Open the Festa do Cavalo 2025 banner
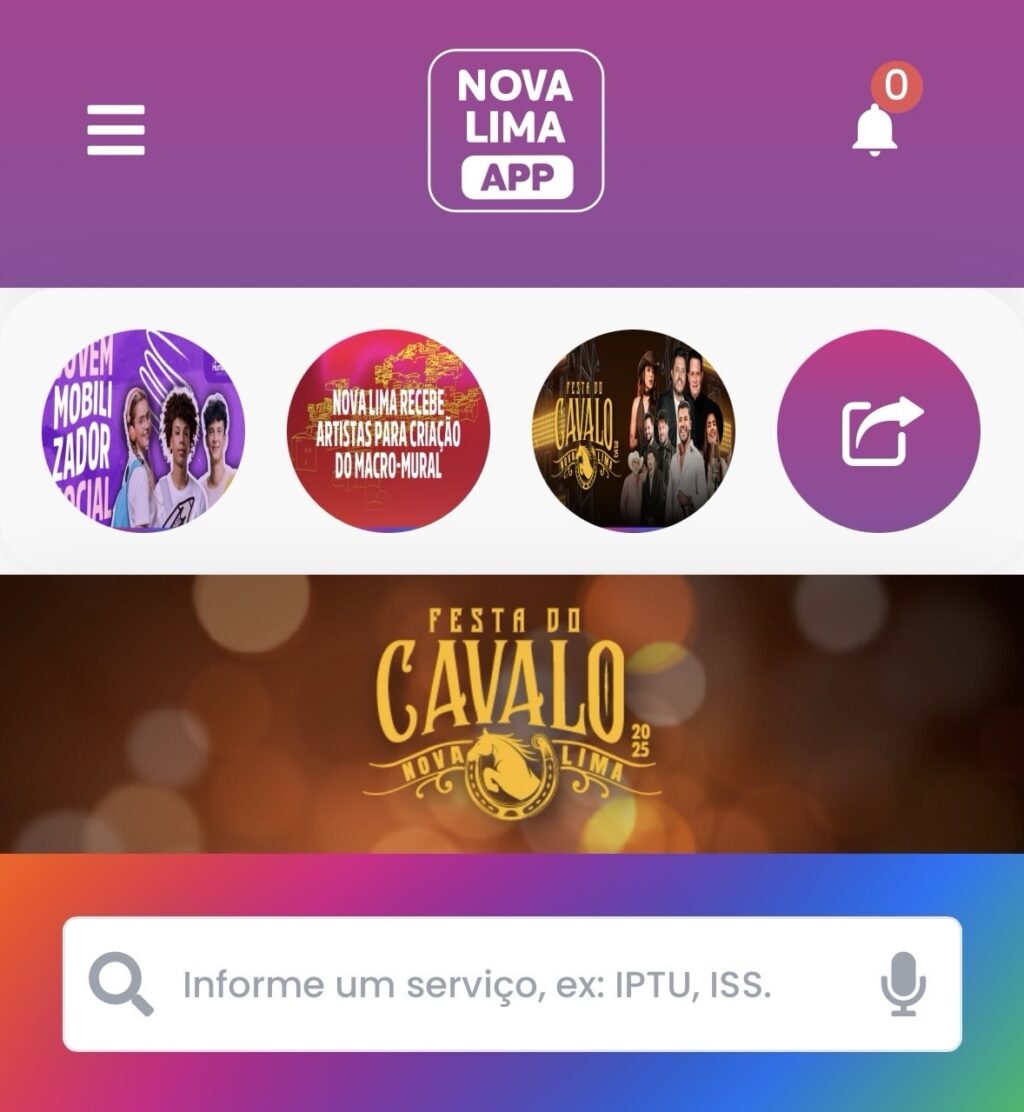Image resolution: width=1024 pixels, height=1112 pixels. (x=512, y=714)
